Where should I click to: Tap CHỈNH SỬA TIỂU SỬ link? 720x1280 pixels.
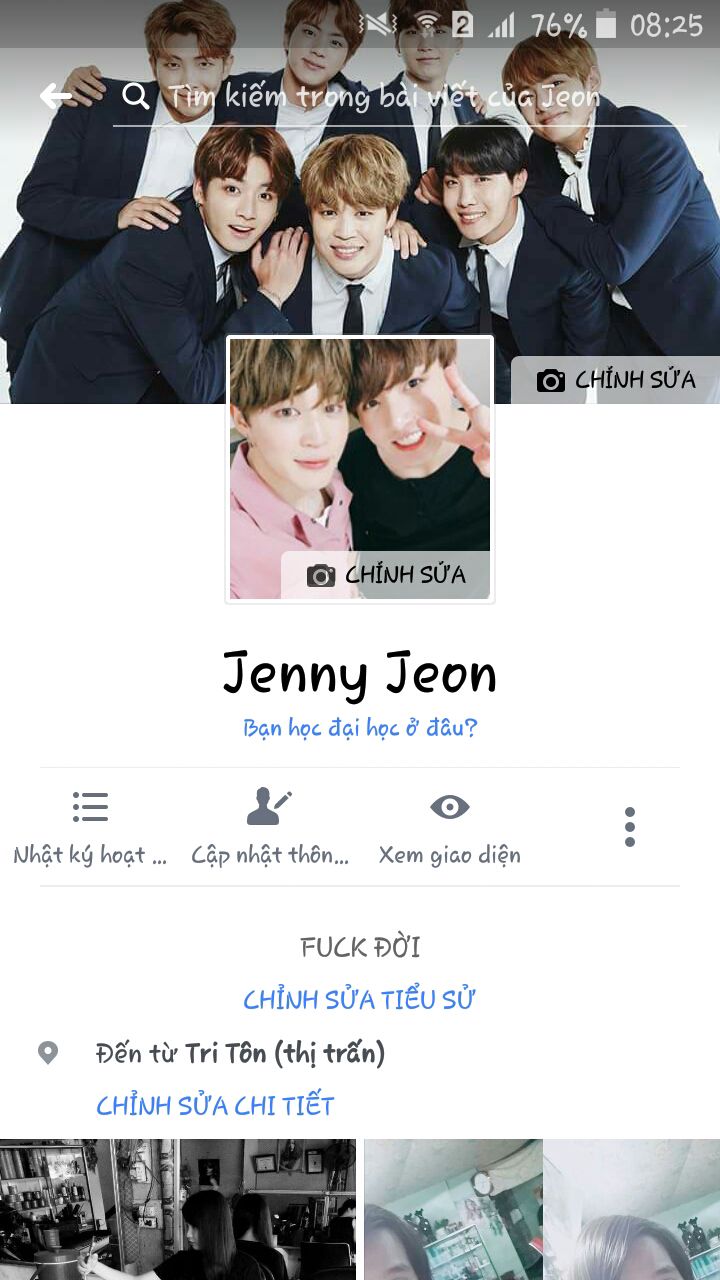360,999
